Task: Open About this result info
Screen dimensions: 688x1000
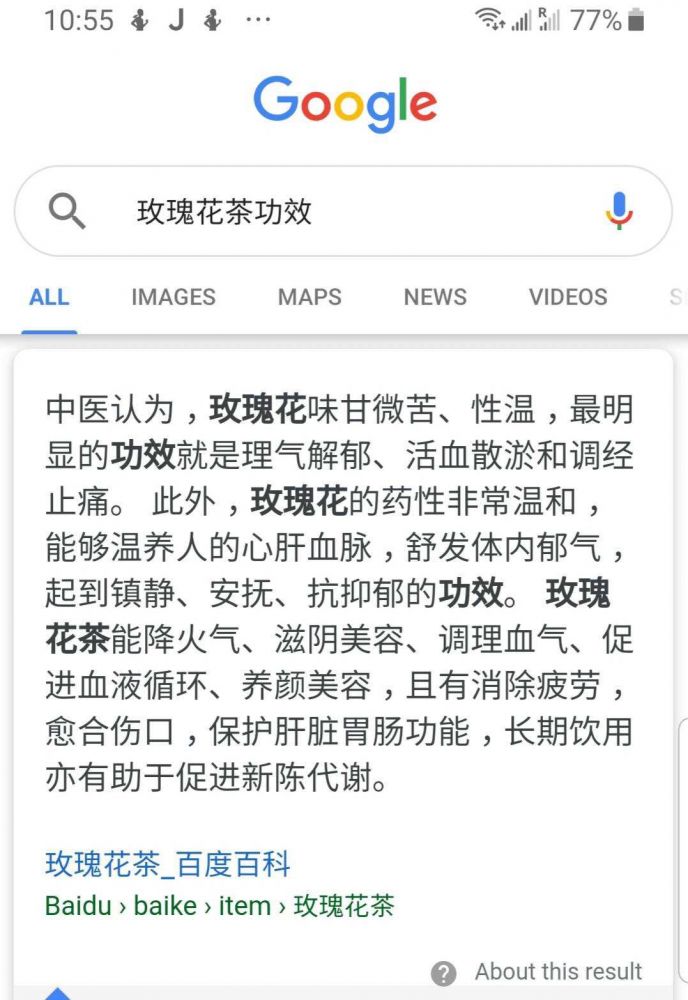Action: click(542, 971)
